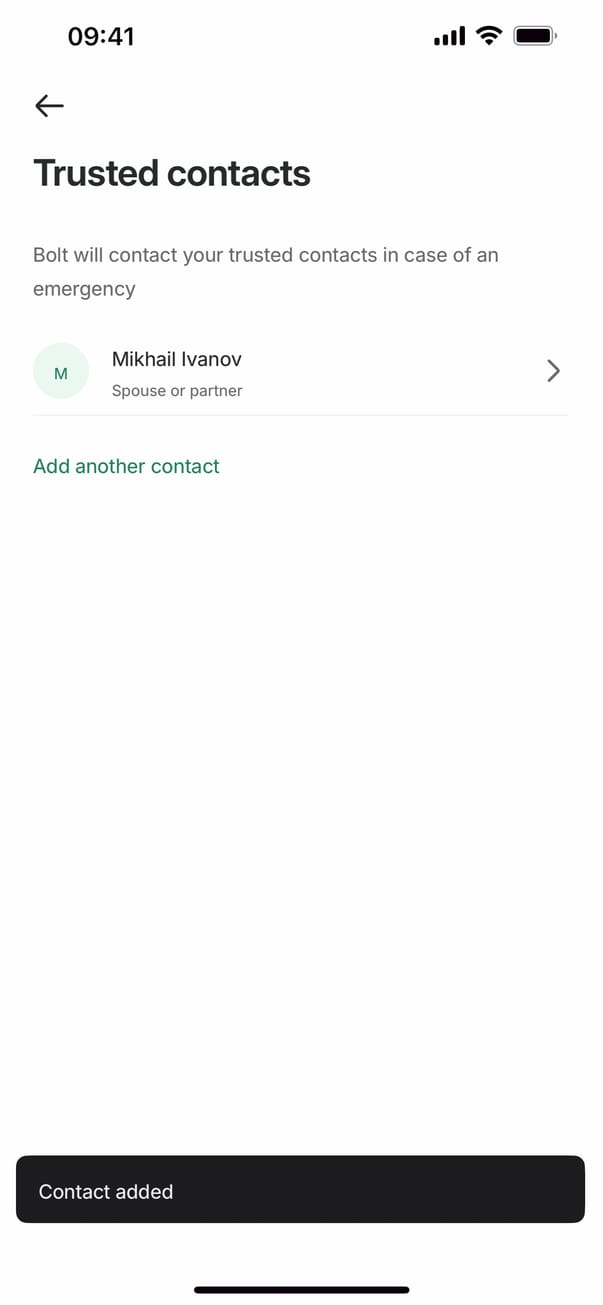Add another trusted contact
Screen dimensions: 603x1305
(x=126, y=466)
